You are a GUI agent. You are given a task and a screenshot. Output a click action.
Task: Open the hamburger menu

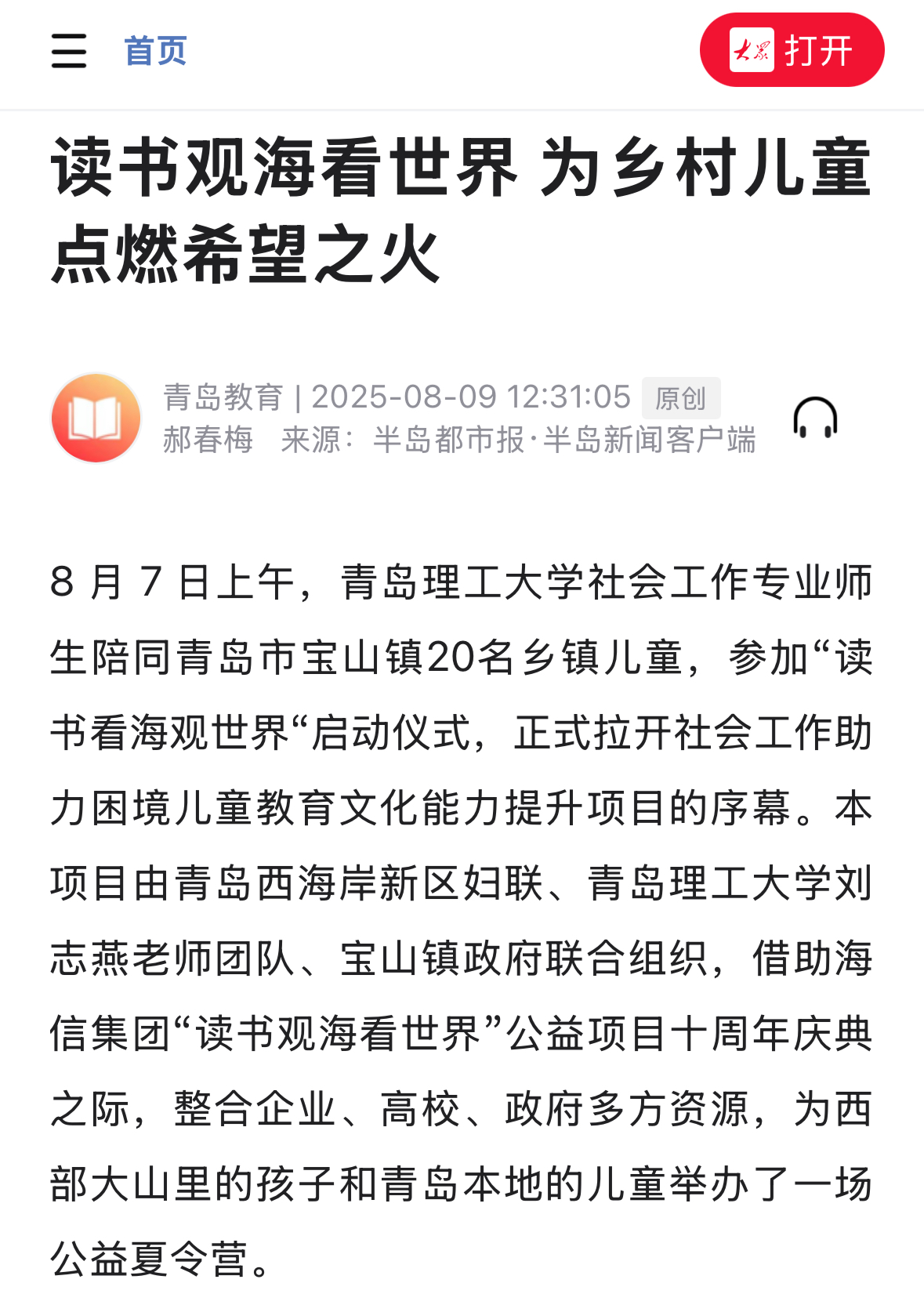click(69, 51)
